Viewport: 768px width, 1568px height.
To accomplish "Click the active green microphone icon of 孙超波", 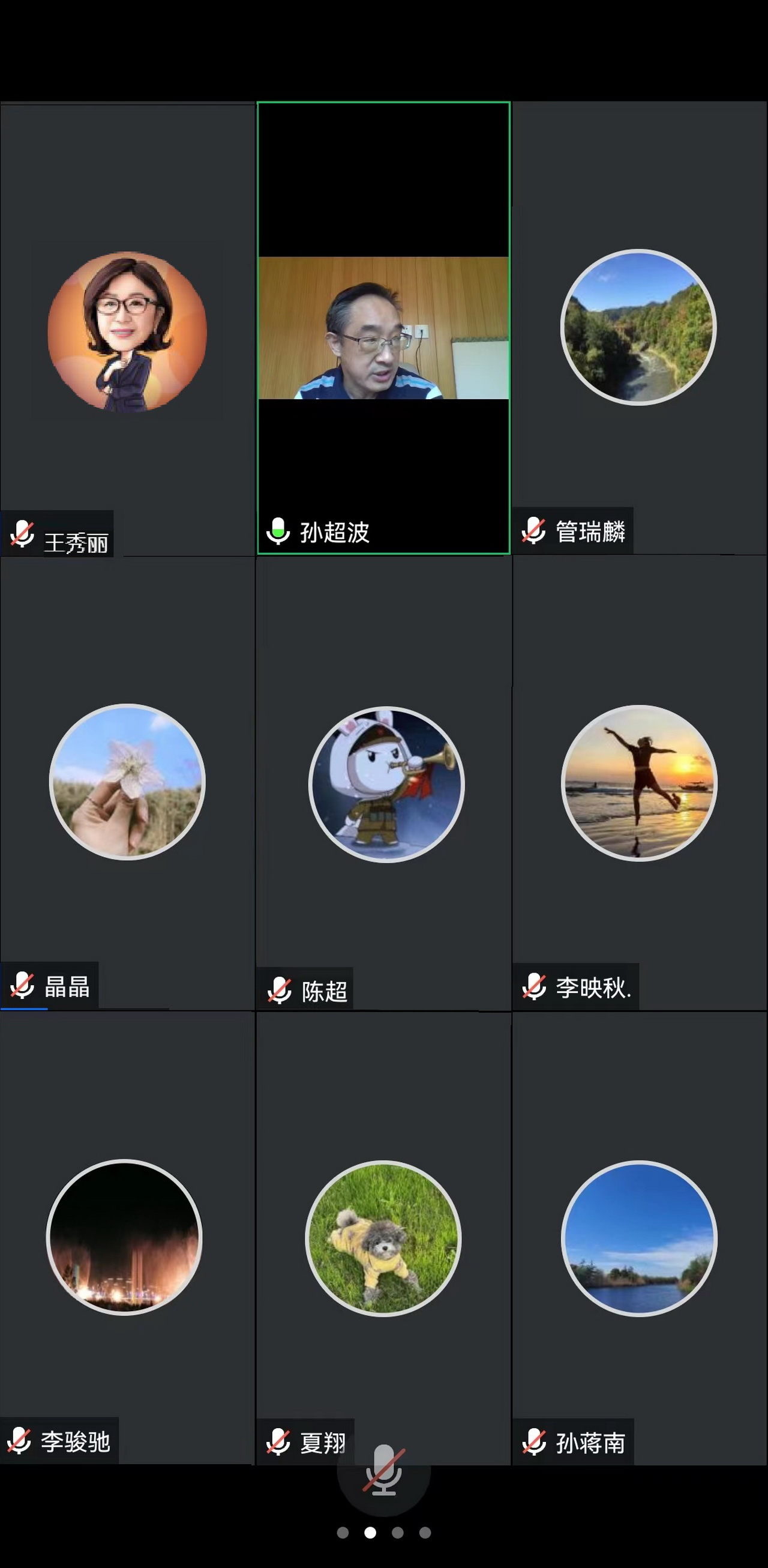I will pyautogui.click(x=278, y=530).
